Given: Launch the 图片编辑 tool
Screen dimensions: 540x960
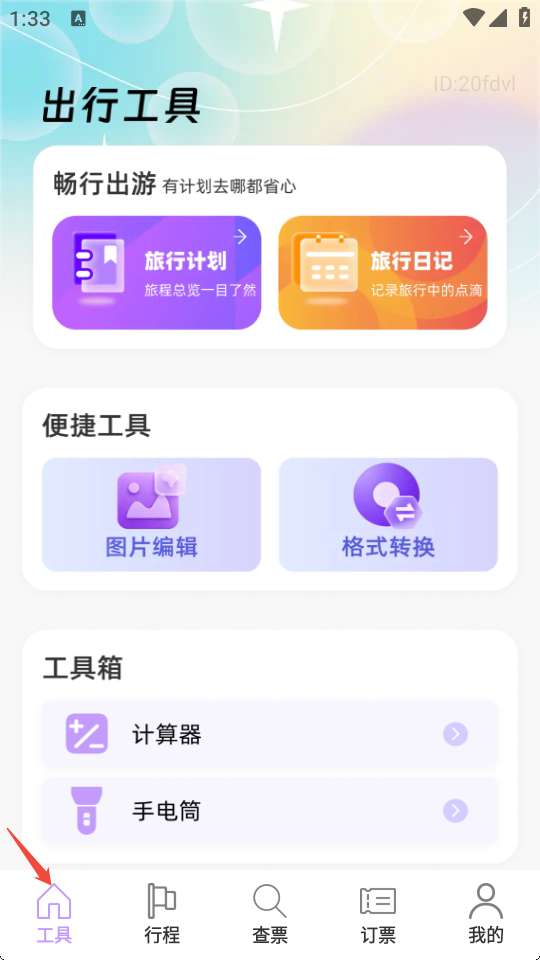Looking at the screenshot, I should click(151, 514).
